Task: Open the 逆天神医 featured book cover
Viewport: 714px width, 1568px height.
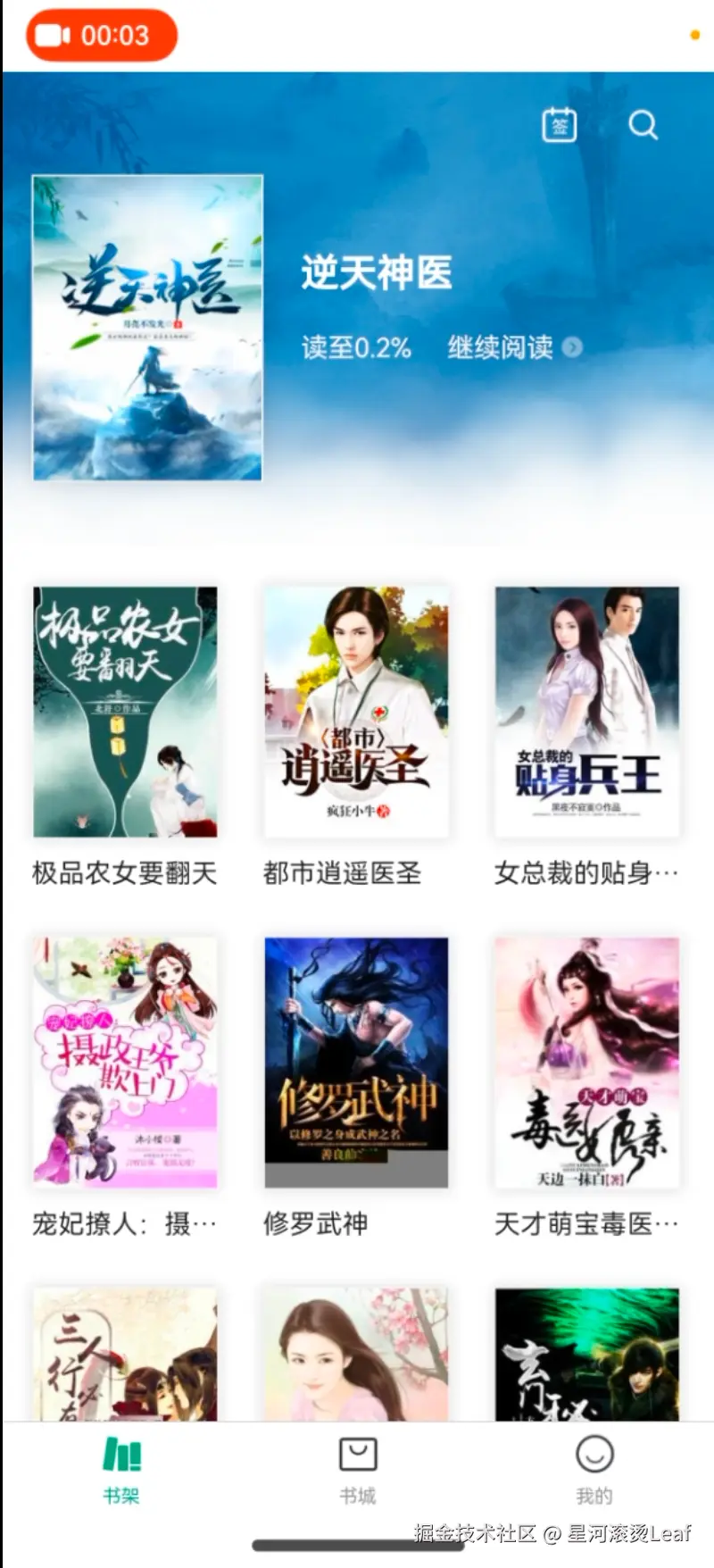Action: tap(147, 328)
